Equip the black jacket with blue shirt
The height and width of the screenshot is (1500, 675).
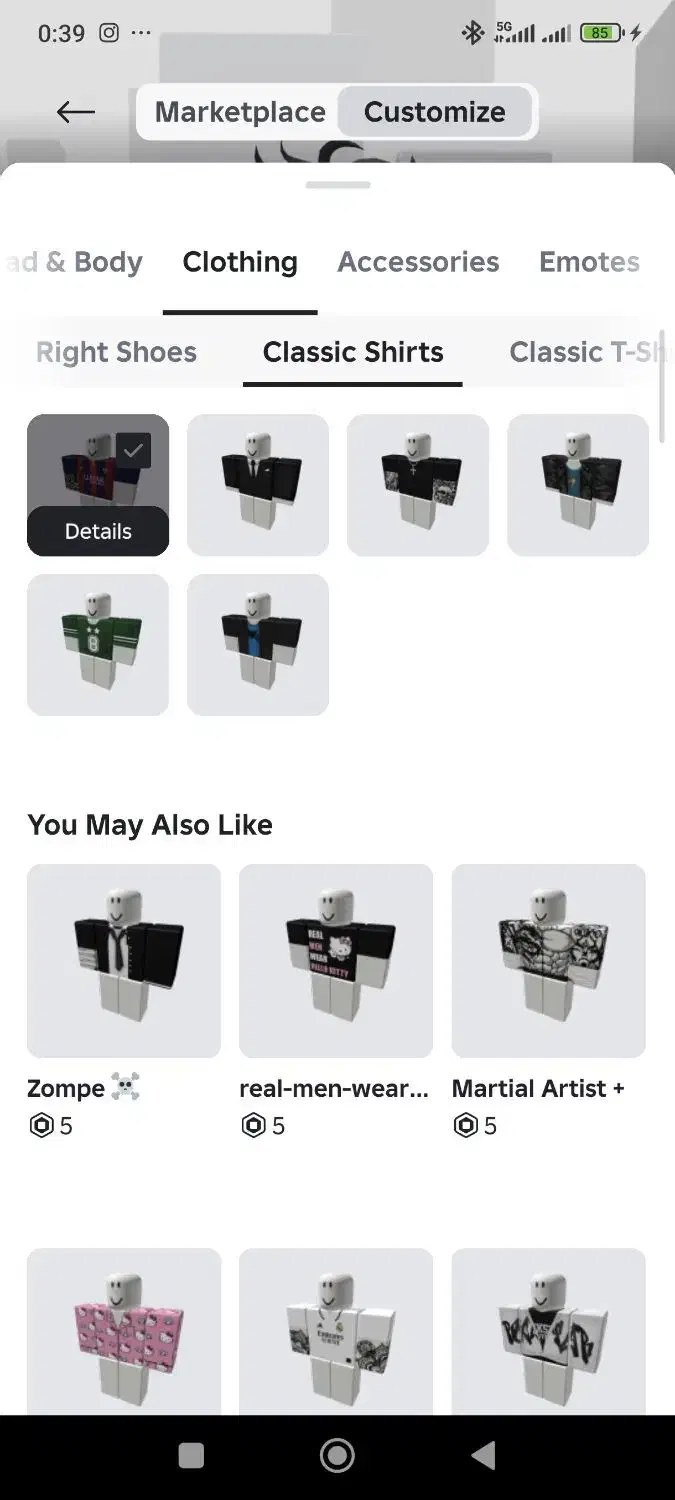tap(258, 645)
